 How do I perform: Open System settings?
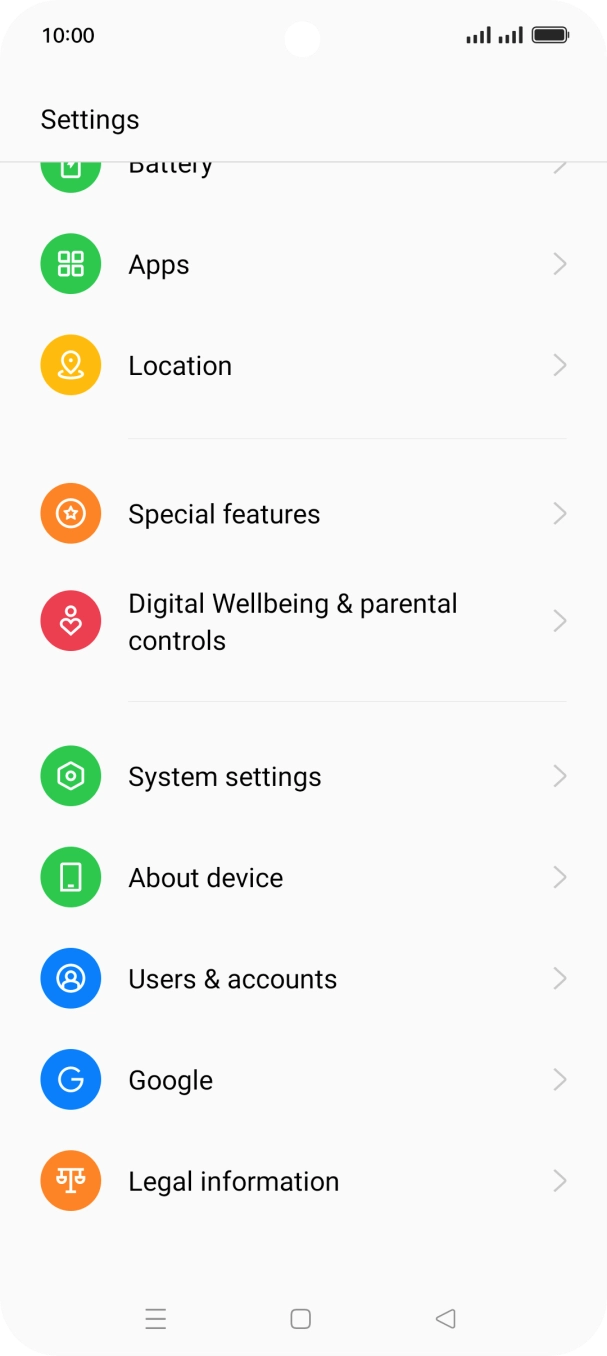point(300,777)
